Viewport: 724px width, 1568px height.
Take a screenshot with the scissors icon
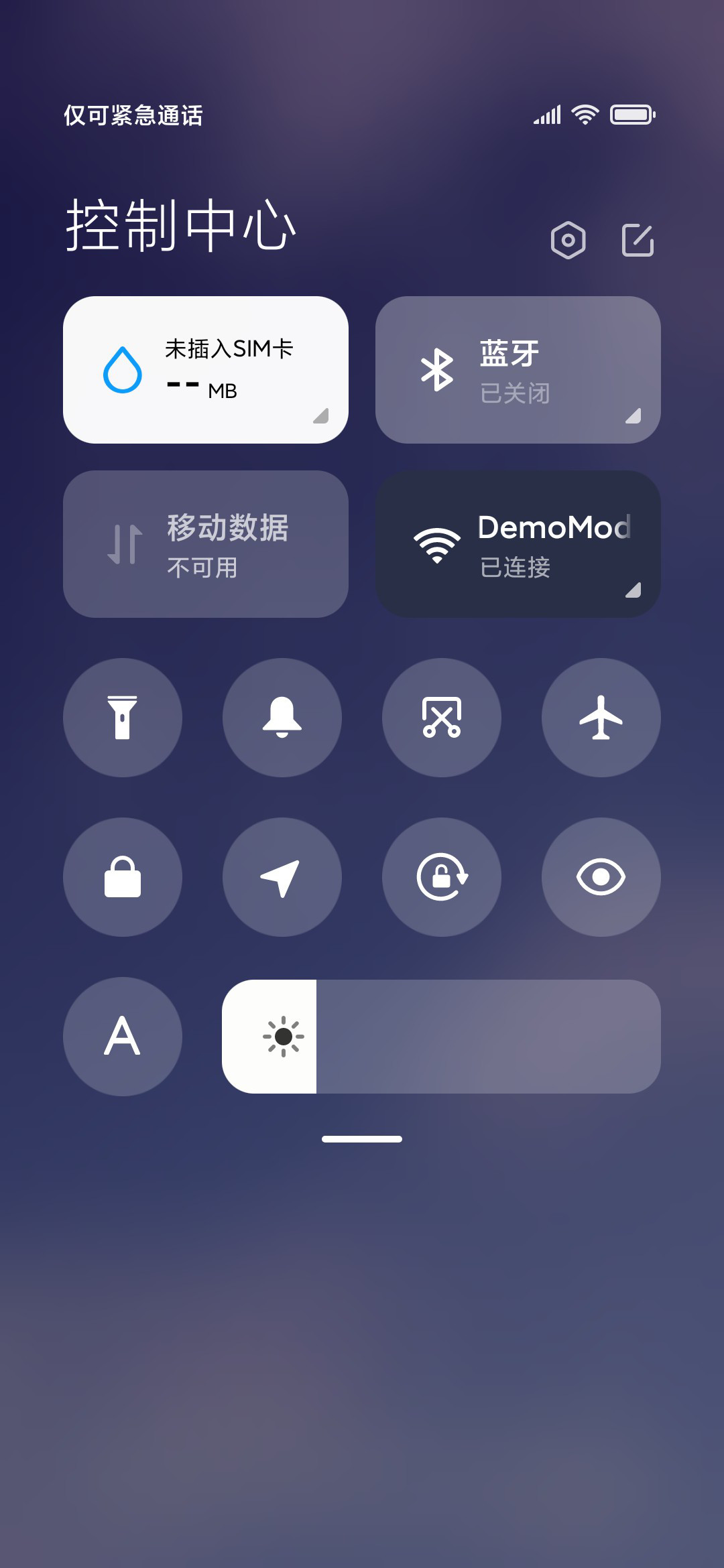(x=442, y=718)
